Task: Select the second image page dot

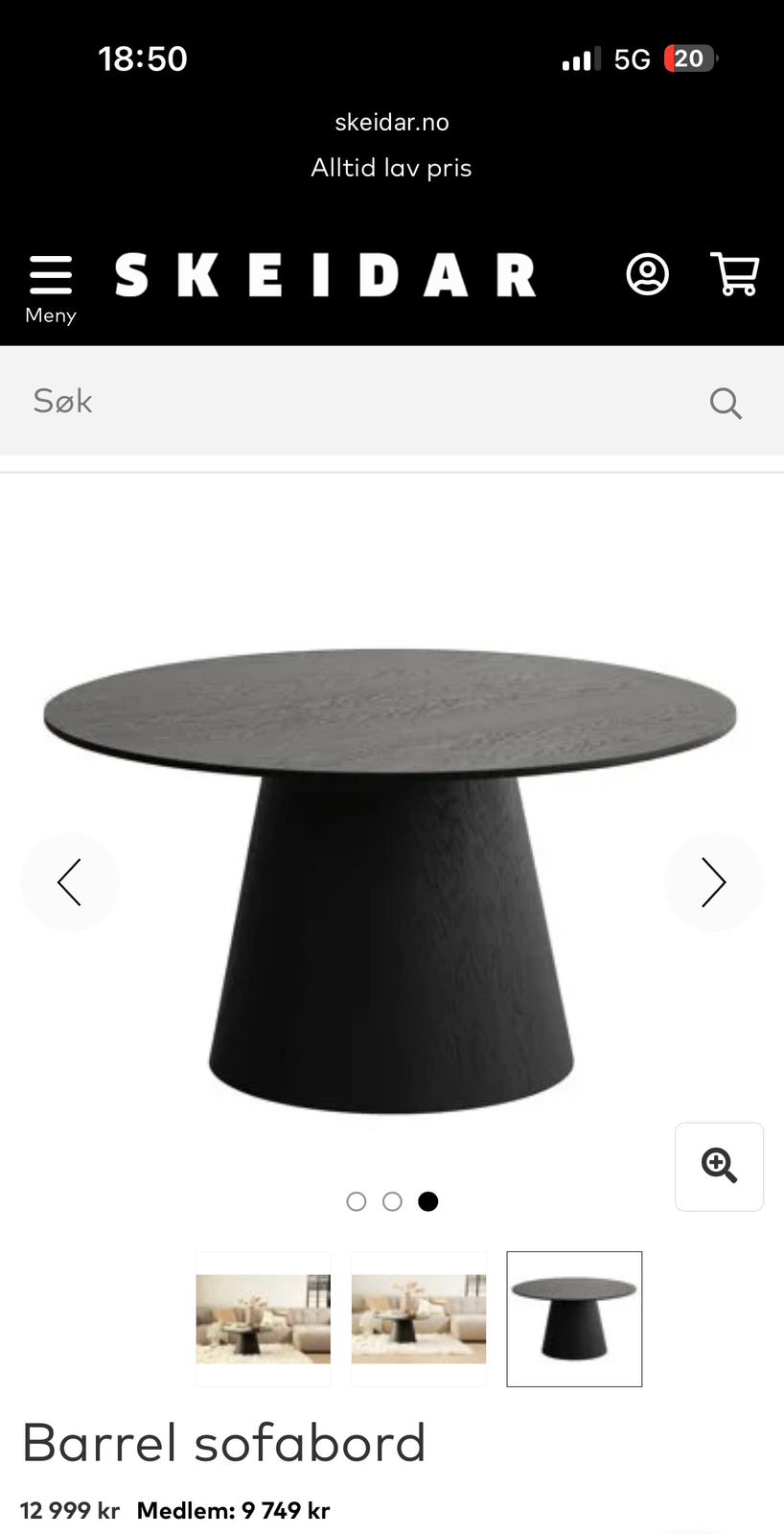Action: 392,1201
